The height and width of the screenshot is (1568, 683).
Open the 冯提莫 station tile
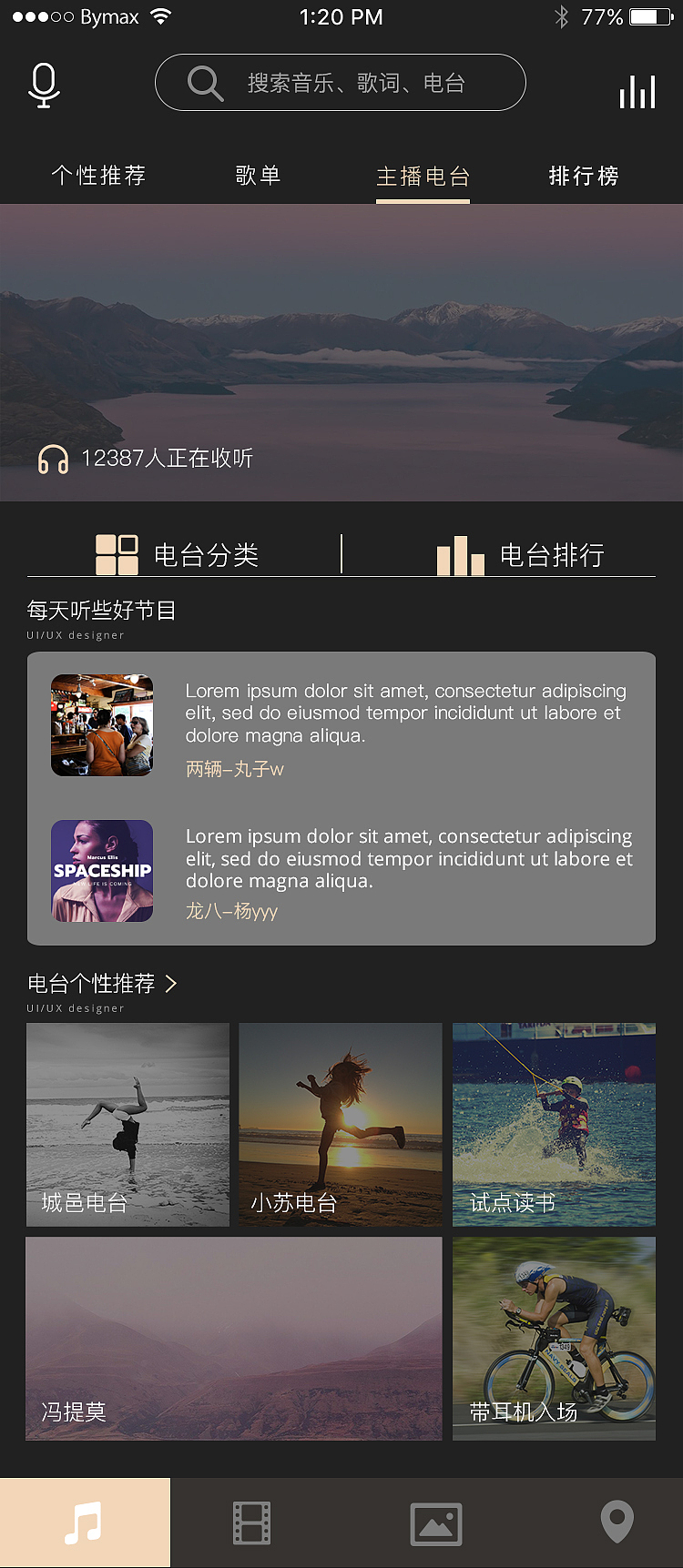click(234, 1338)
